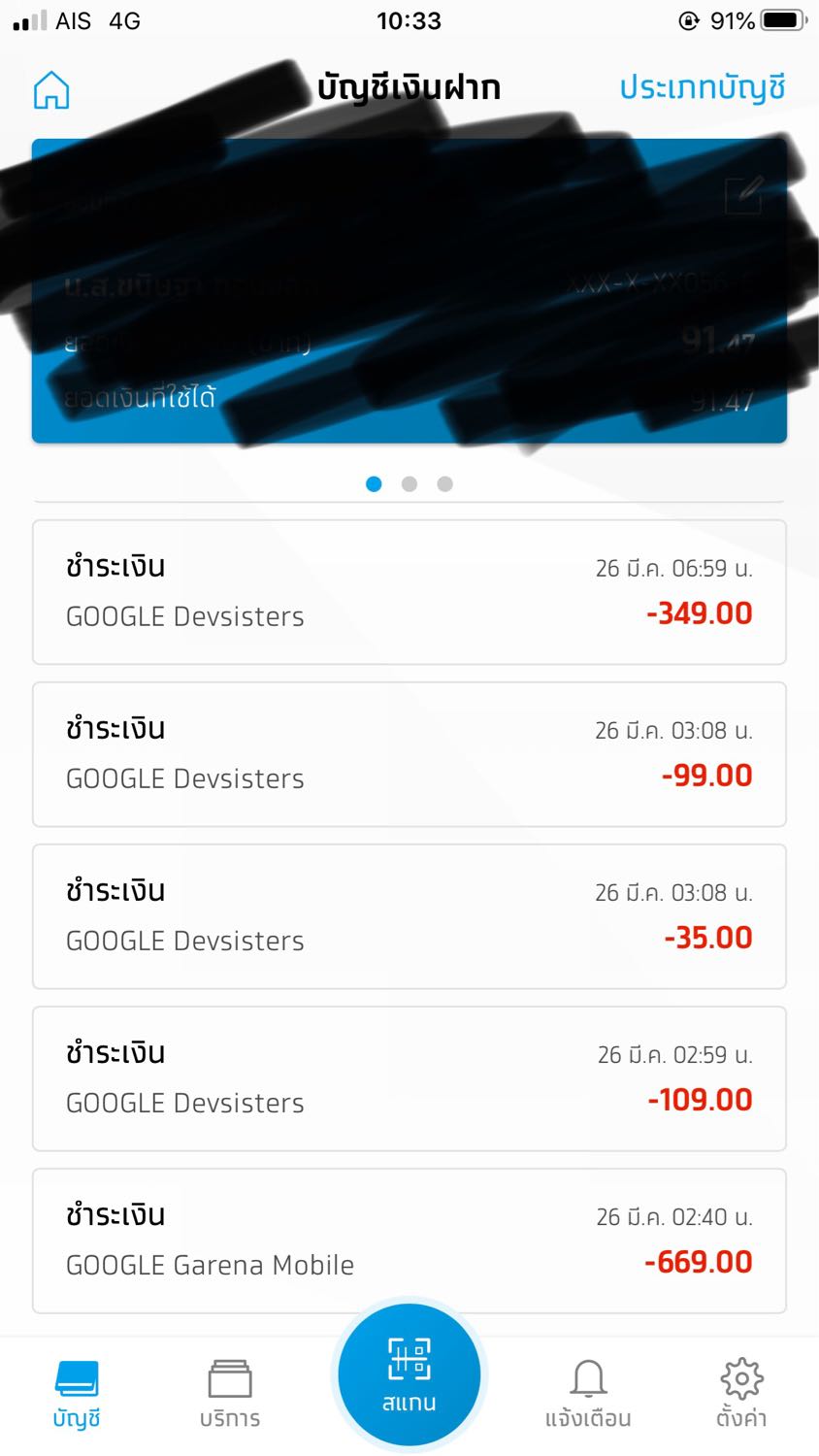Open the แจ้งเตือน notifications tab

tap(588, 1394)
